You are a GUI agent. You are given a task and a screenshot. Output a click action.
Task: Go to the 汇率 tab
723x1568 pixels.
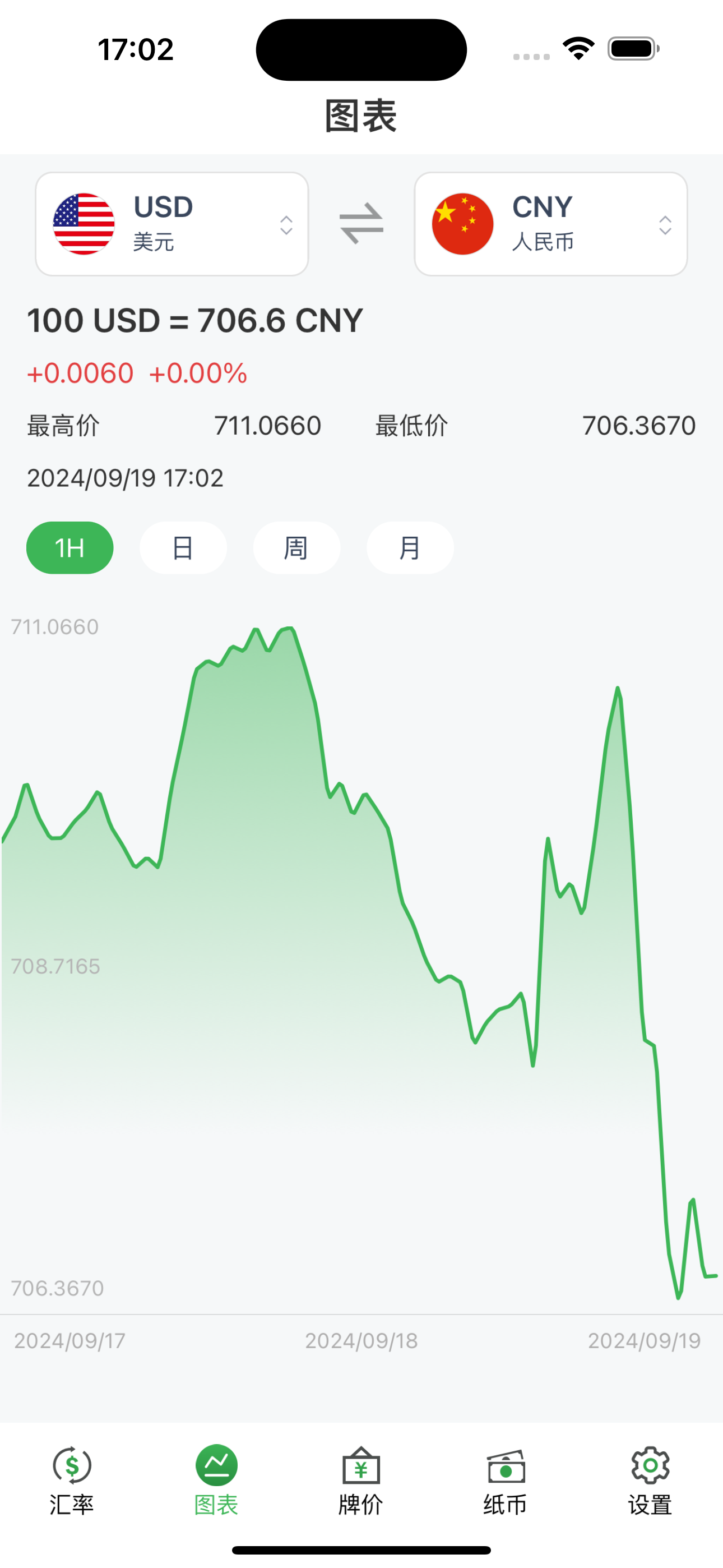(x=72, y=1481)
